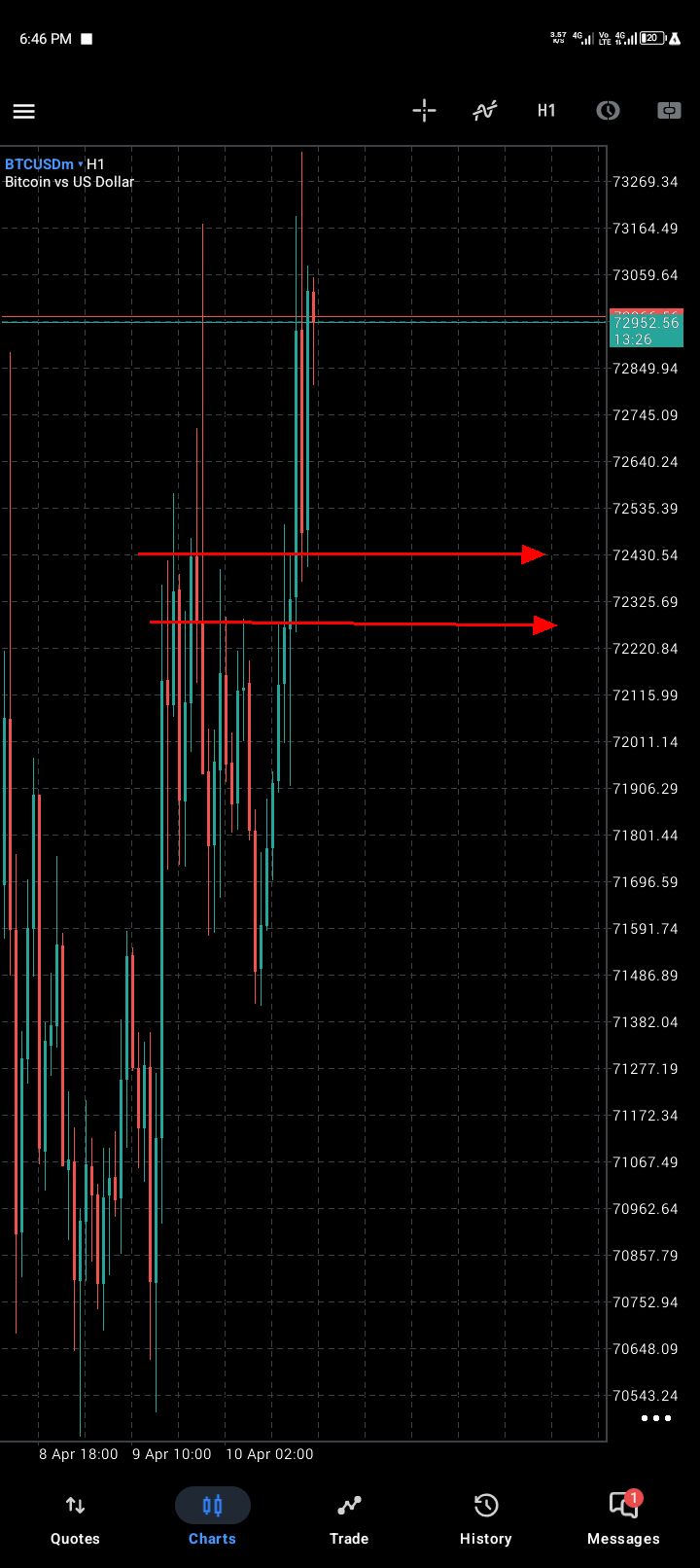Go to the Trade tab

pos(349,1518)
